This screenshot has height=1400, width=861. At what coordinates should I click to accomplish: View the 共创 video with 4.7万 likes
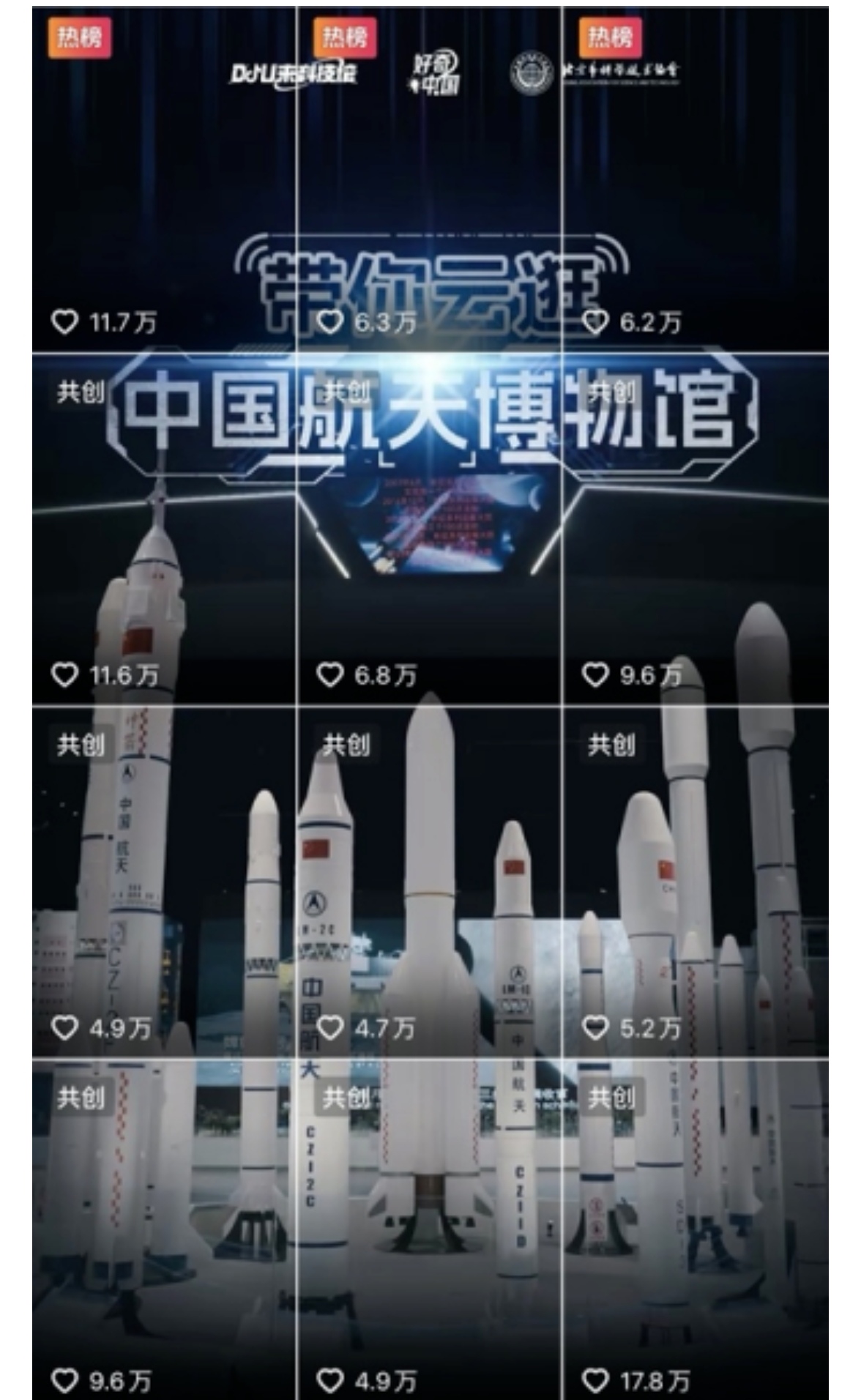click(429, 882)
